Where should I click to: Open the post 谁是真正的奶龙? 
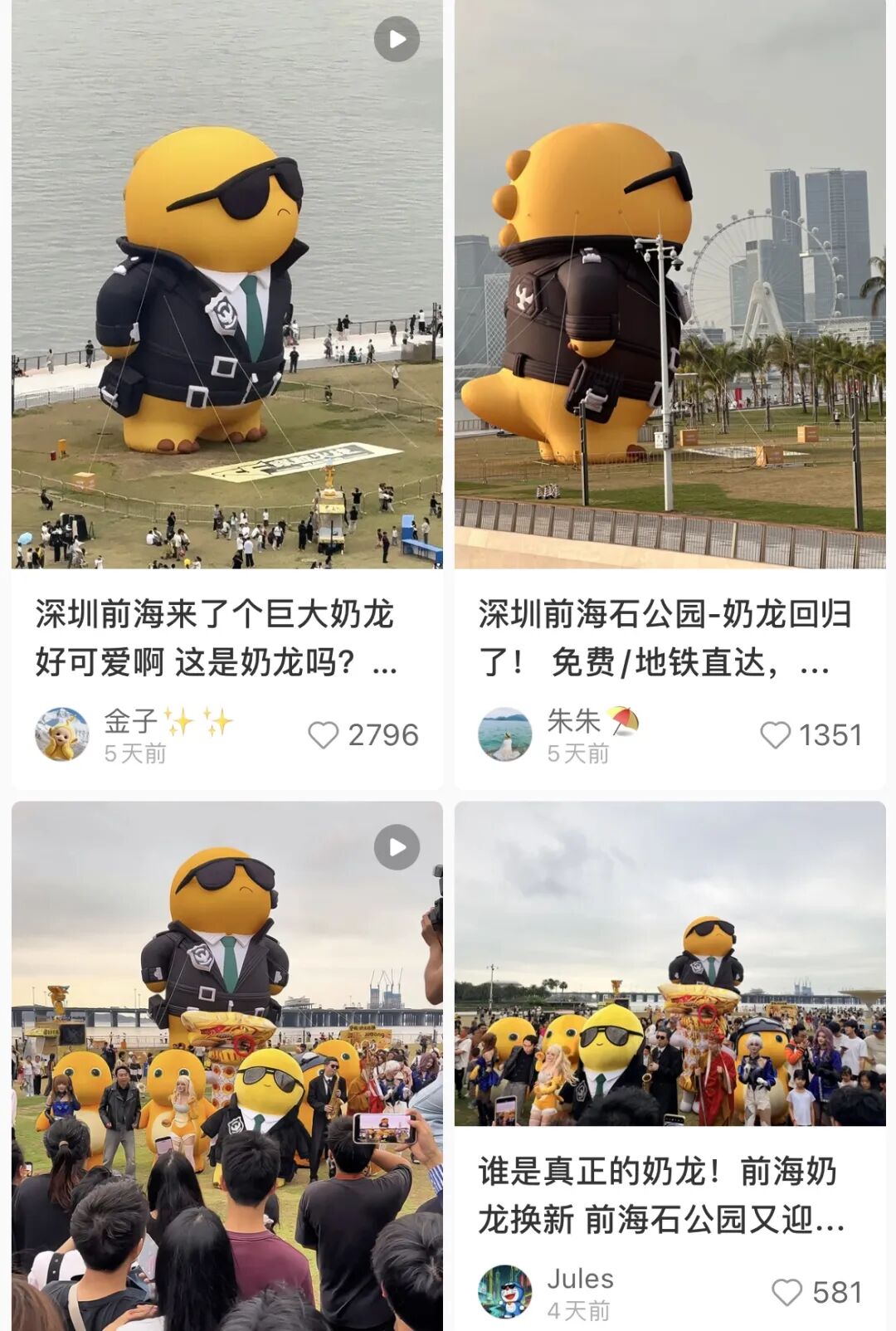pyautogui.click(x=660, y=1195)
